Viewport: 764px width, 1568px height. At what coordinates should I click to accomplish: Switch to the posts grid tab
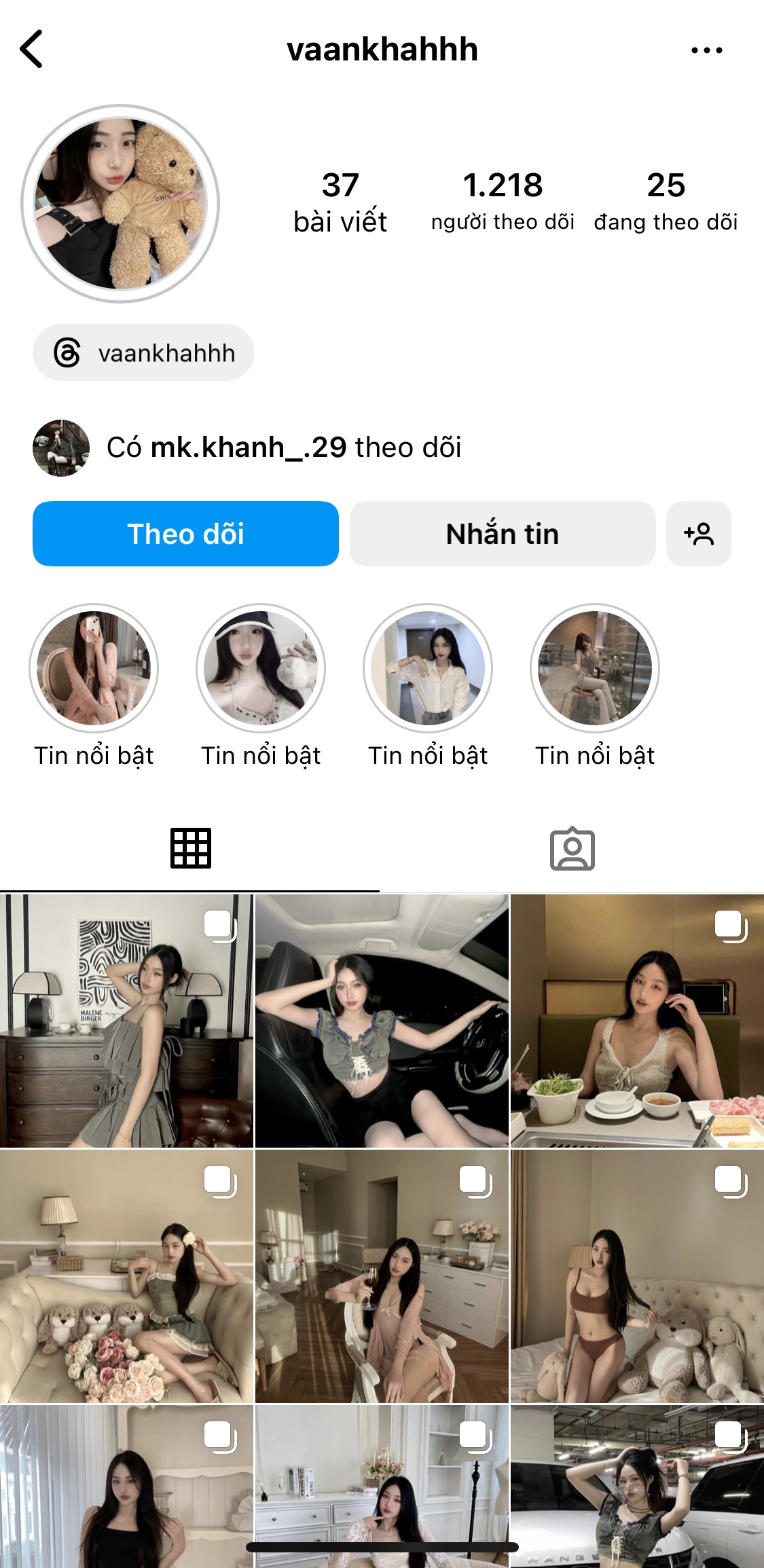click(190, 849)
